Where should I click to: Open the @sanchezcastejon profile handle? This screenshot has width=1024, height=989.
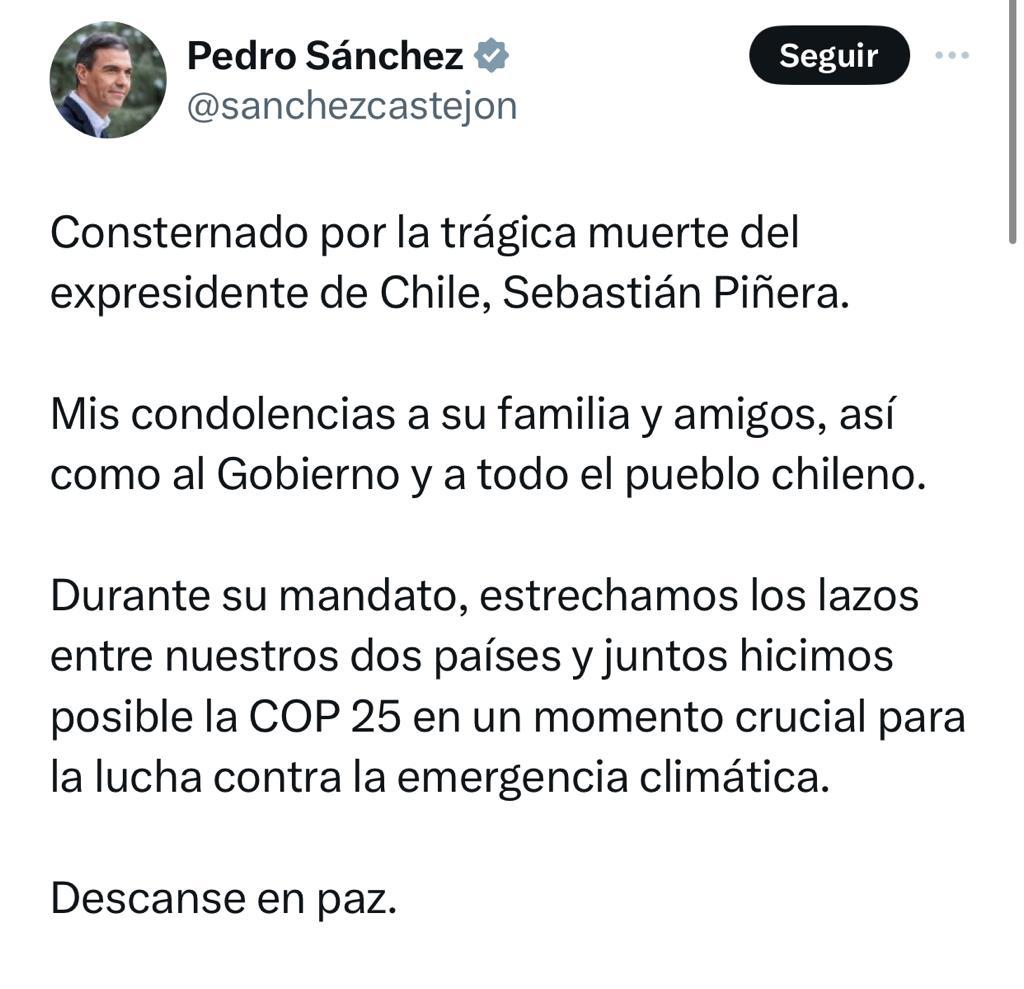click(x=352, y=106)
